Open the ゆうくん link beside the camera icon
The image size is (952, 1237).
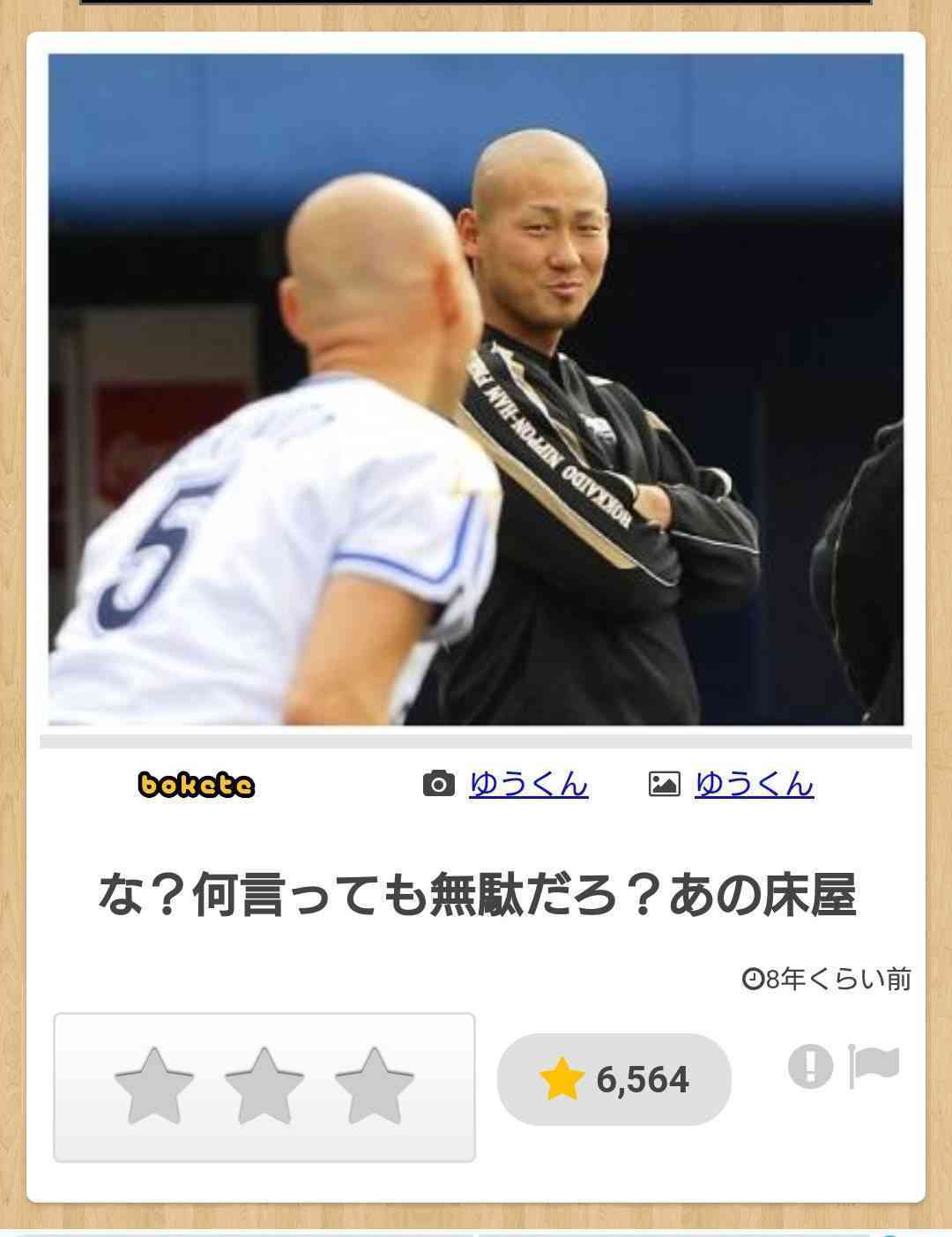528,783
